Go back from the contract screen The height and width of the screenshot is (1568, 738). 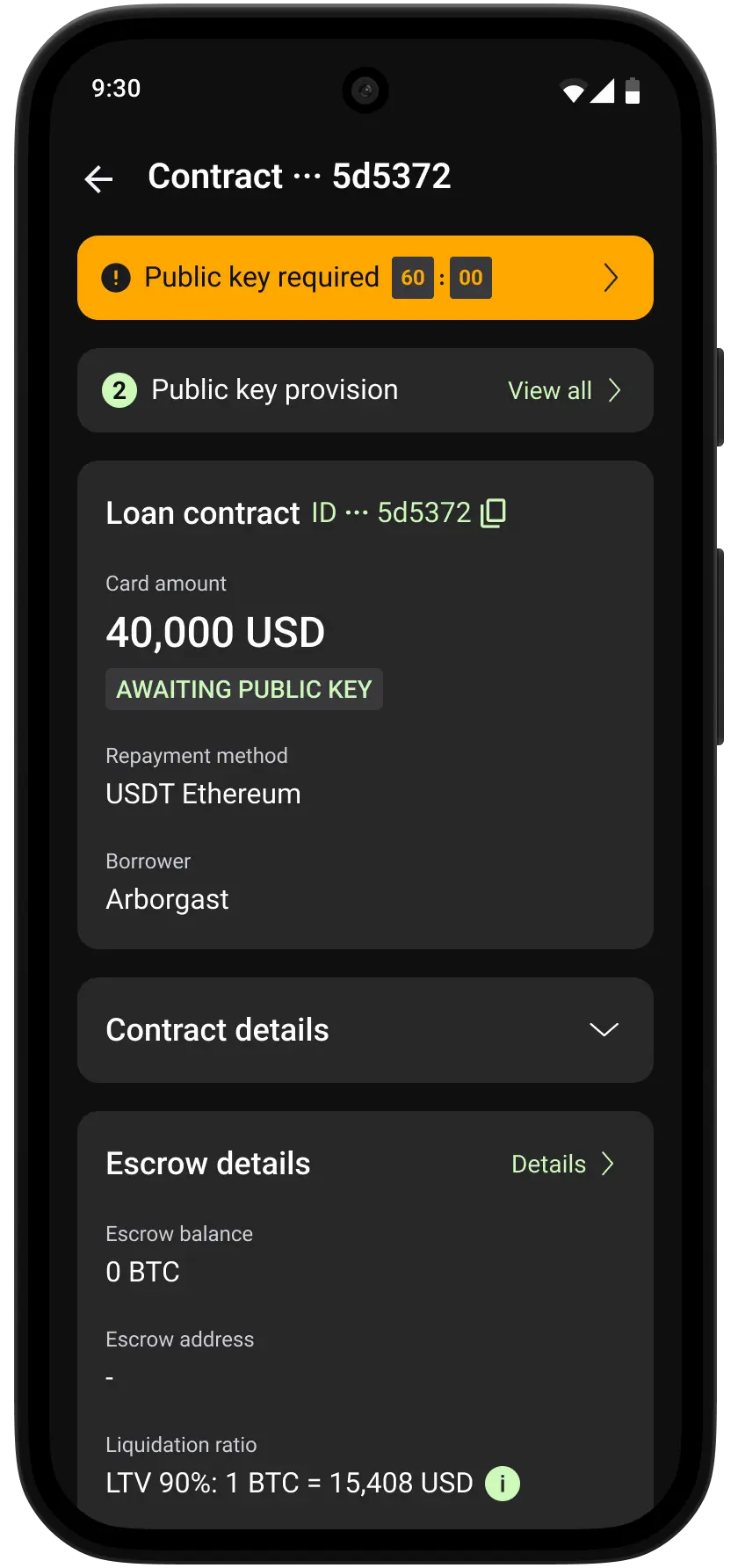point(98,179)
